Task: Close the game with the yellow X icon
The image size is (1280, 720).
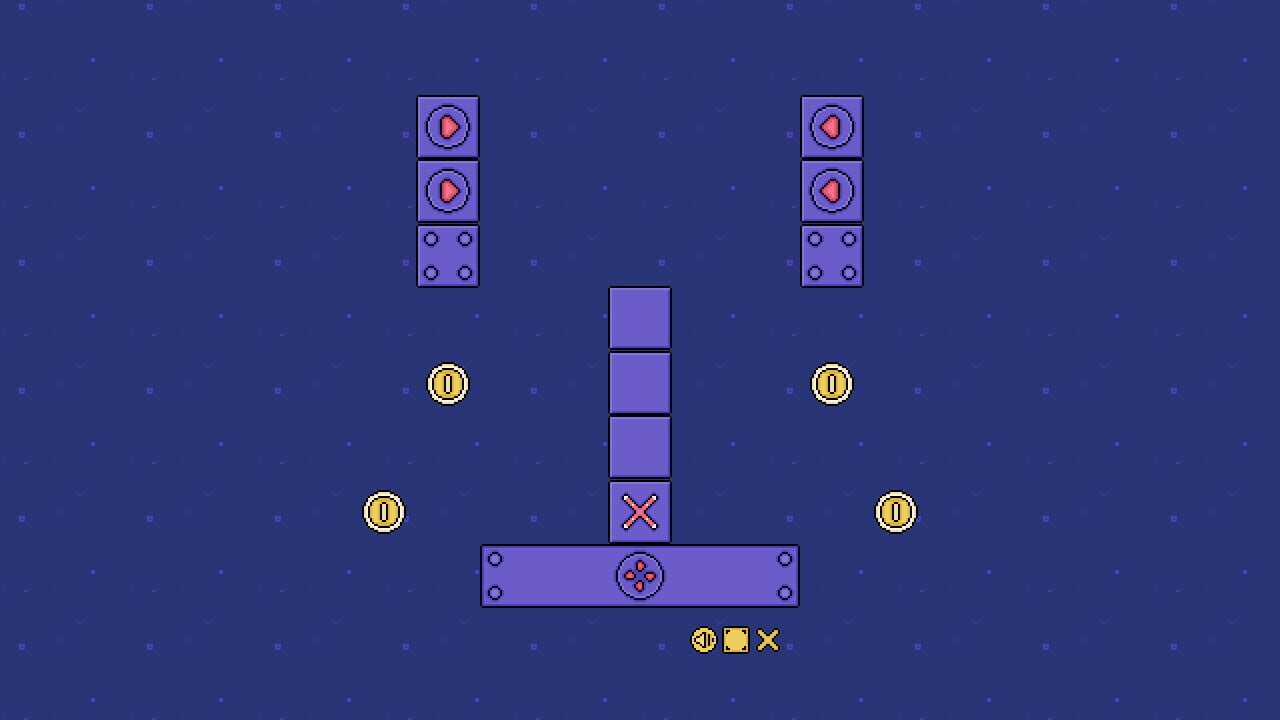Action: [768, 640]
